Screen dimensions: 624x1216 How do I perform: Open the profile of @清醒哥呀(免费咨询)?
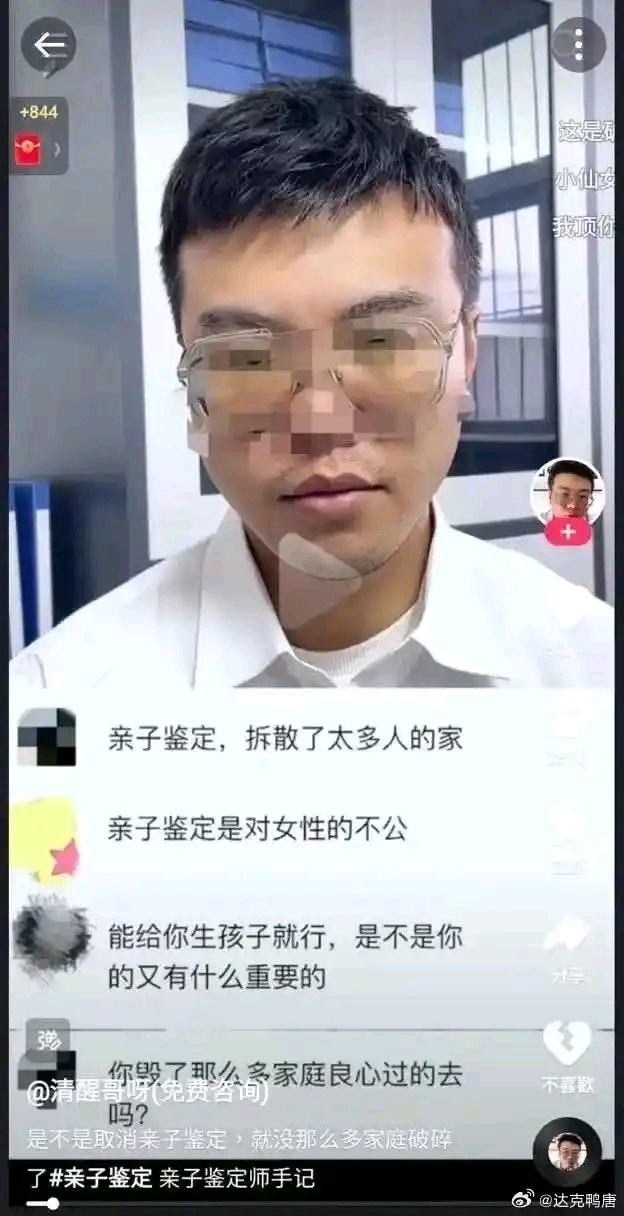coord(148,1091)
